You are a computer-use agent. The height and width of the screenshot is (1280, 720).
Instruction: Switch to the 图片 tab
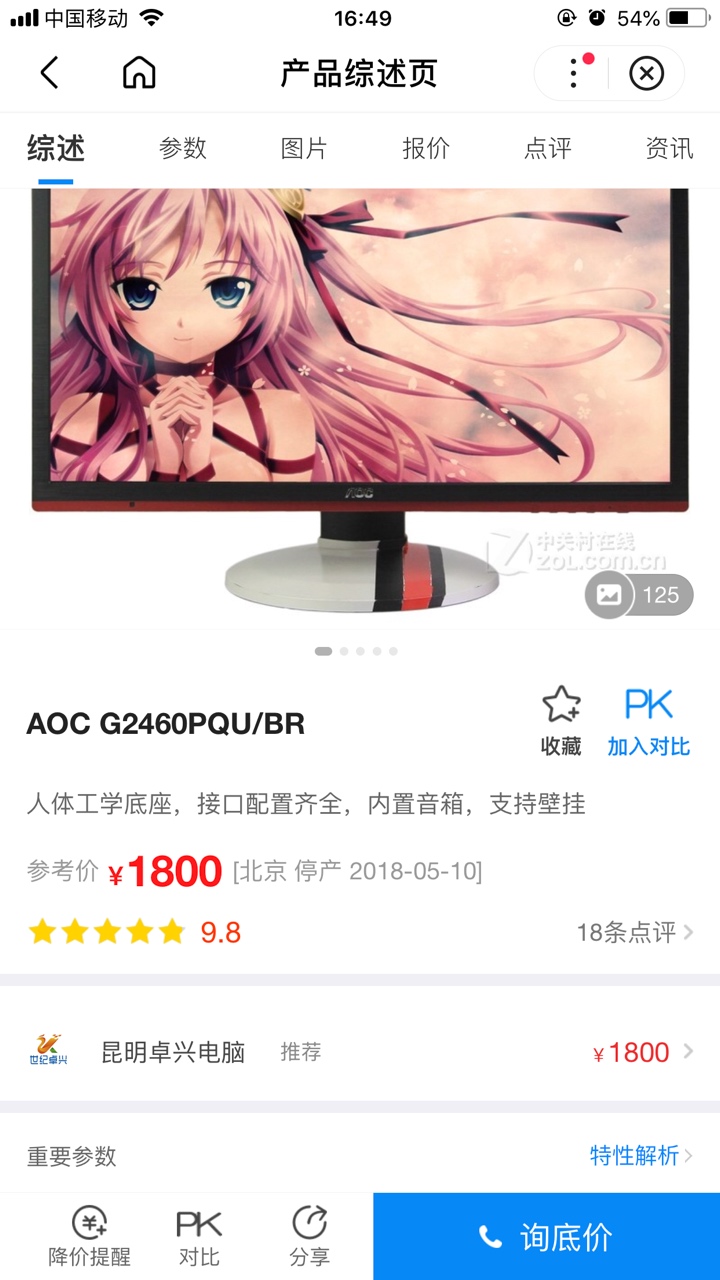[304, 149]
